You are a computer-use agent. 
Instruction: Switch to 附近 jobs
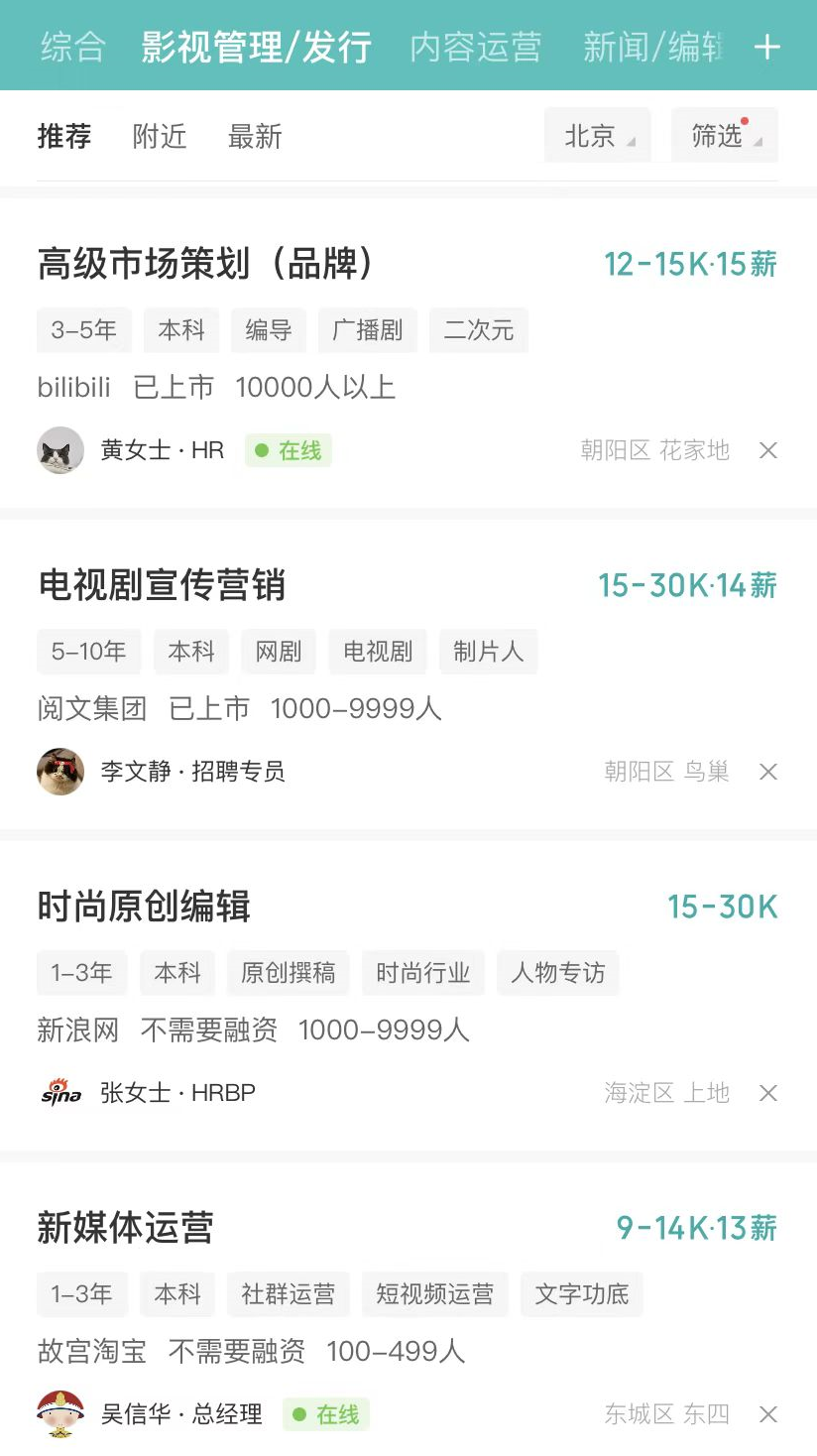point(160,136)
